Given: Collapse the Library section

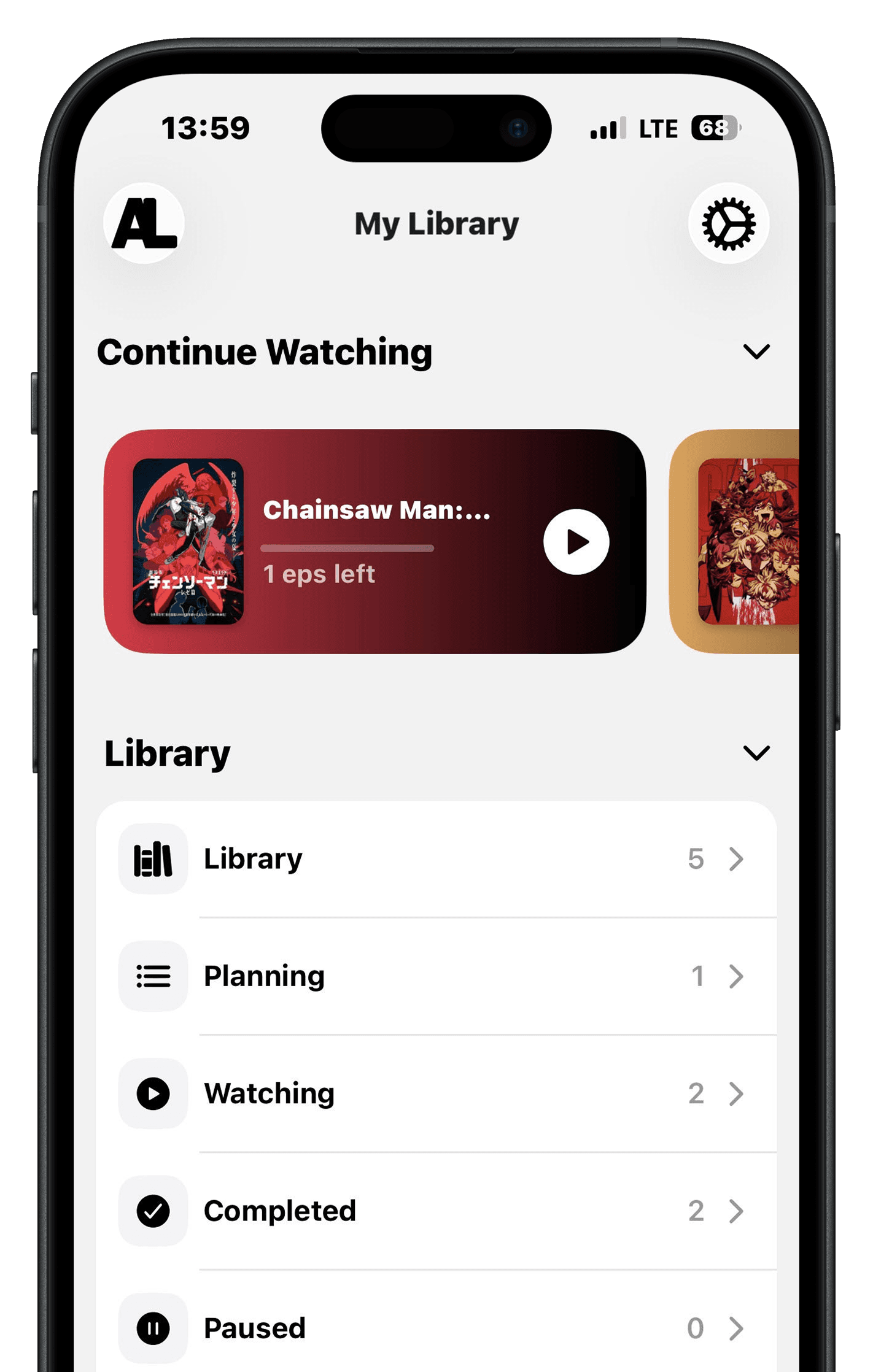Looking at the screenshot, I should (756, 753).
